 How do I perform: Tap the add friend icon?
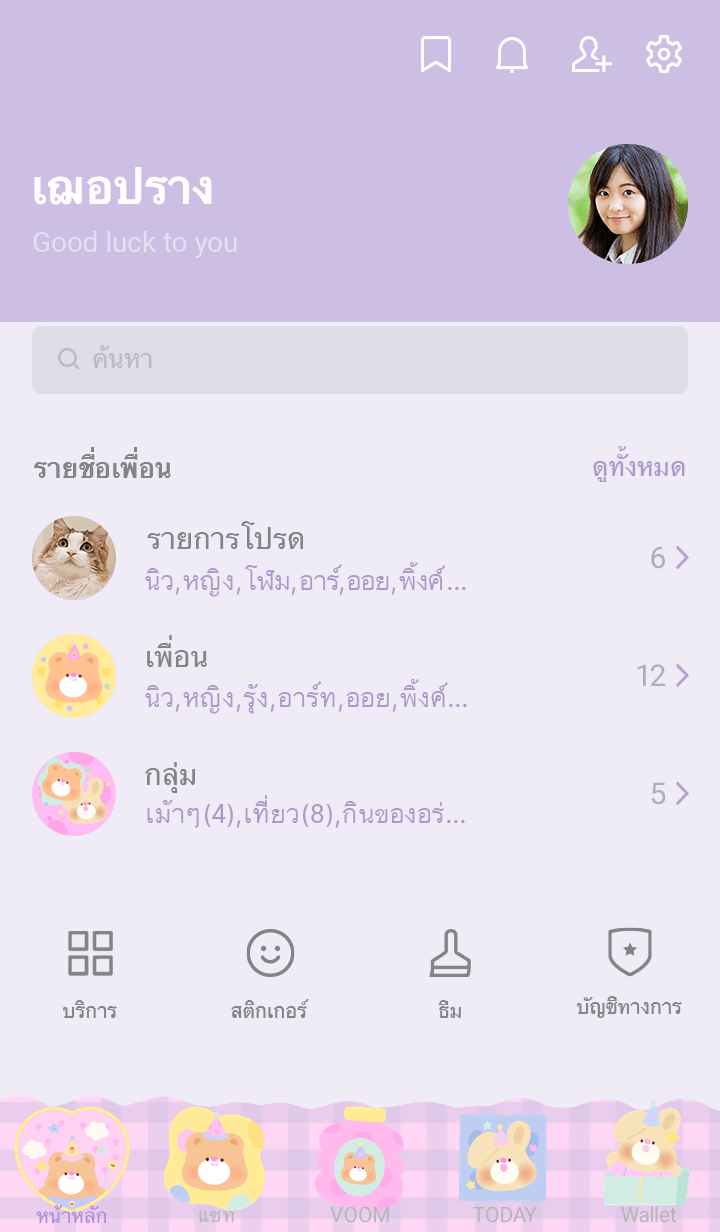(x=590, y=55)
